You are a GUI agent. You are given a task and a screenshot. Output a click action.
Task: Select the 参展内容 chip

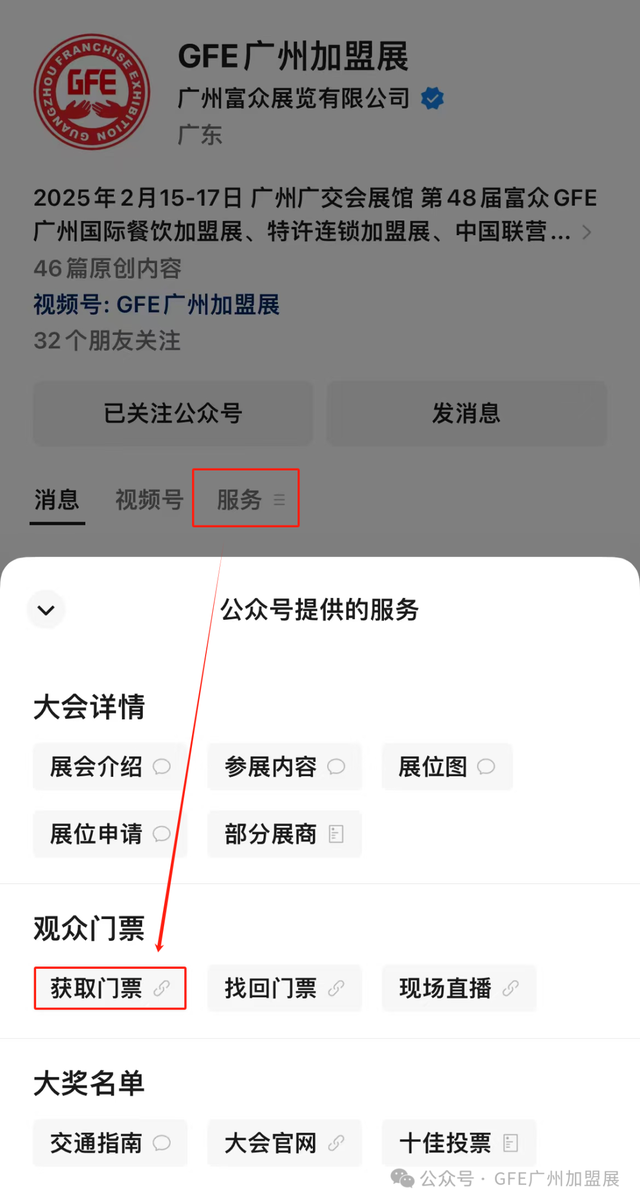click(284, 767)
